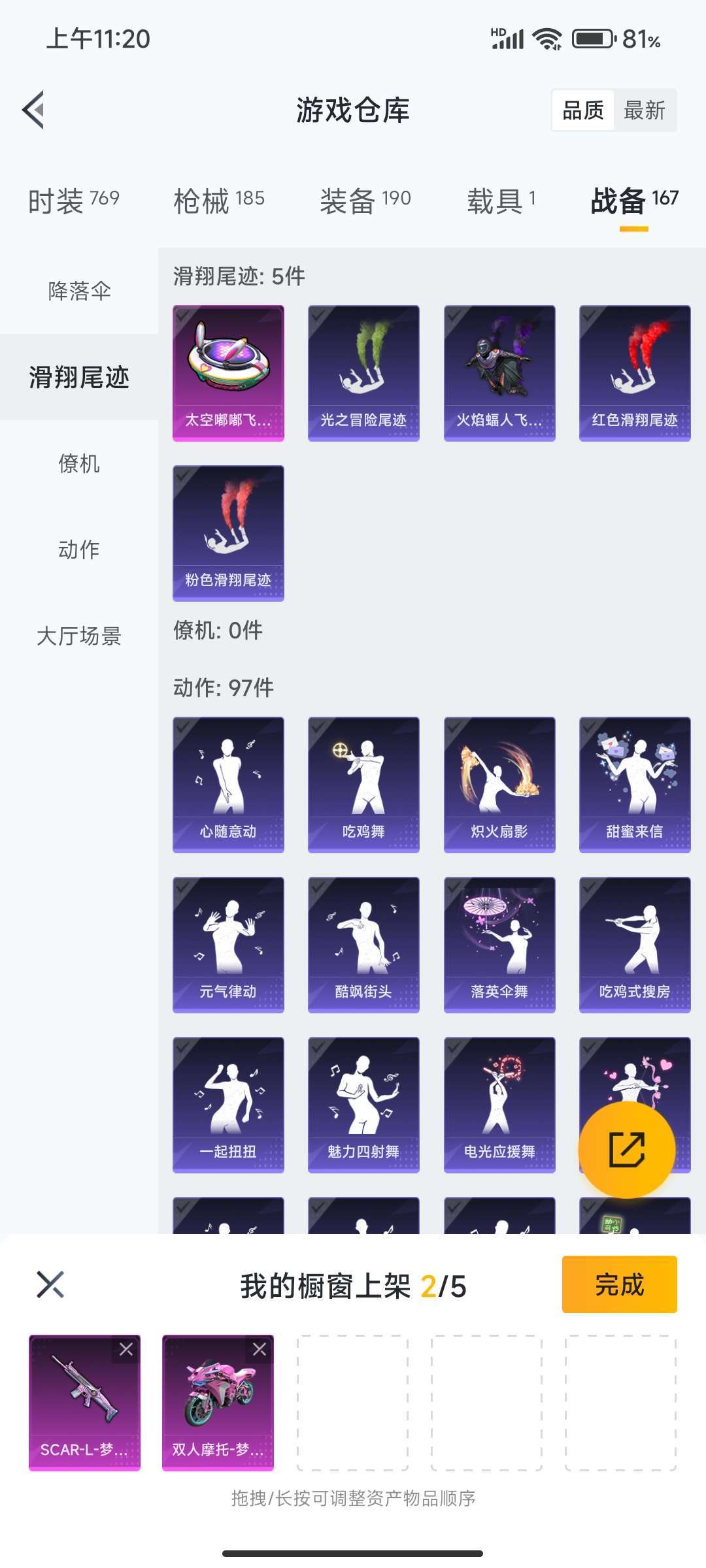706x1568 pixels.
Task: Select the 落英伞舞 emote
Action: point(499,944)
